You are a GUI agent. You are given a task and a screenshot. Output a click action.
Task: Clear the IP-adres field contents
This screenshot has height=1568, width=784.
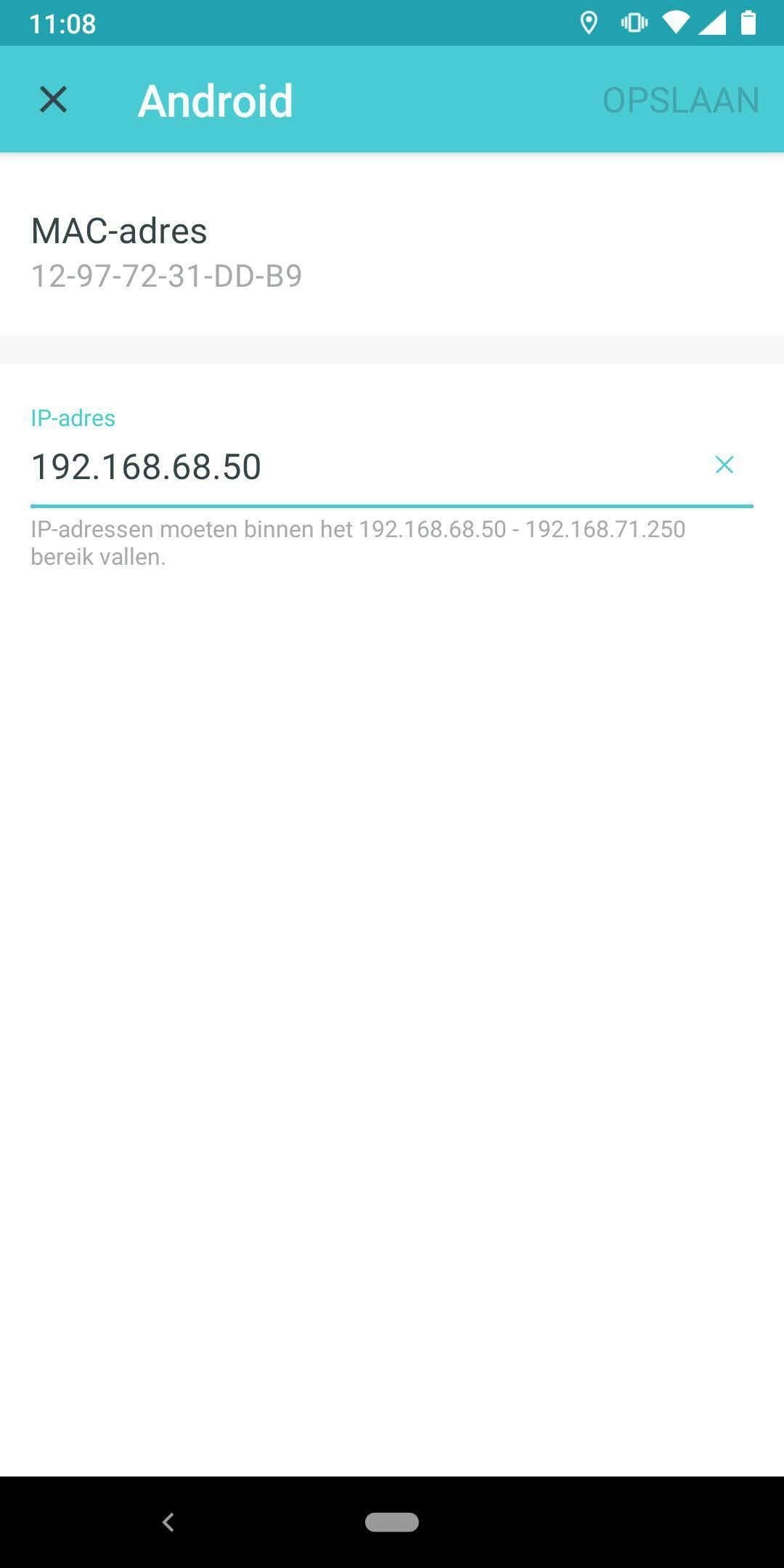[x=724, y=465]
